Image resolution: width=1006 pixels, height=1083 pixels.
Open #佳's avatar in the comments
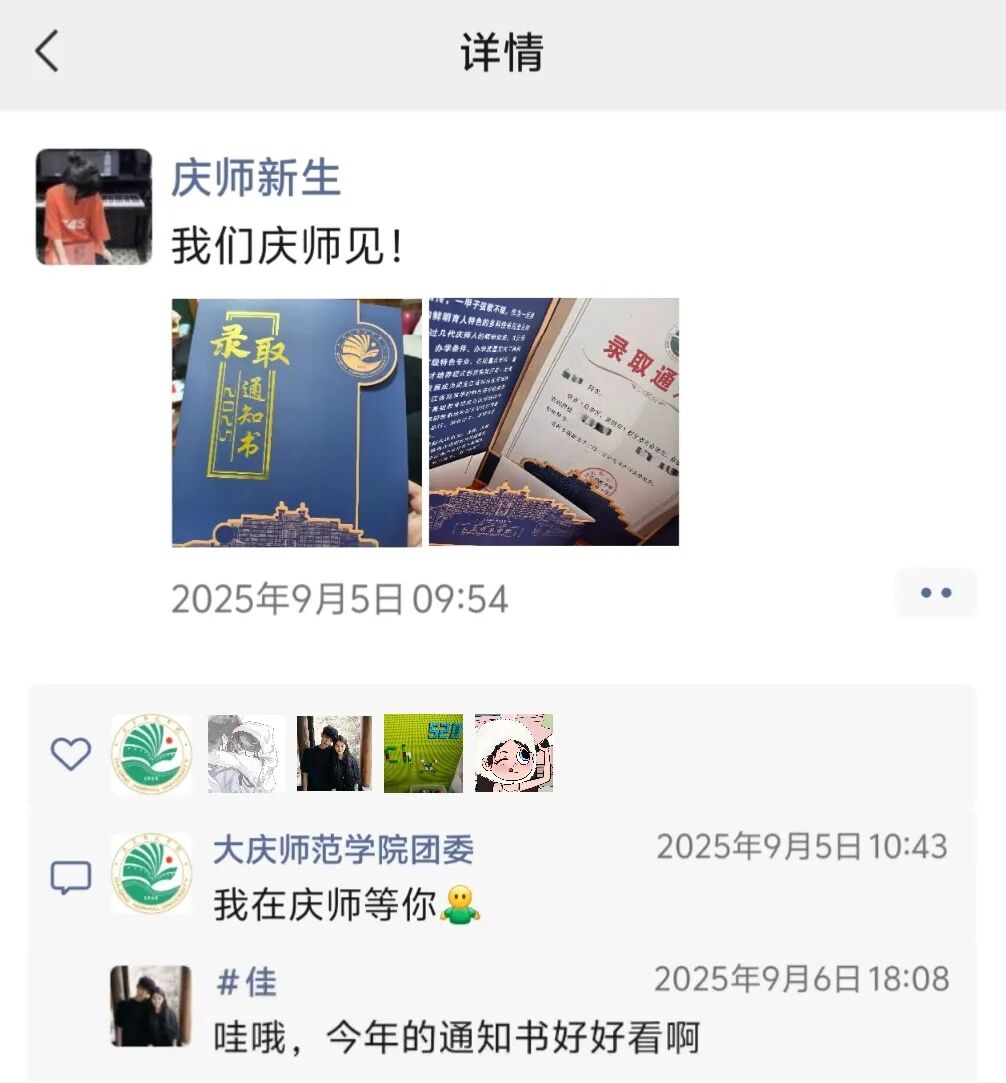(150, 1005)
